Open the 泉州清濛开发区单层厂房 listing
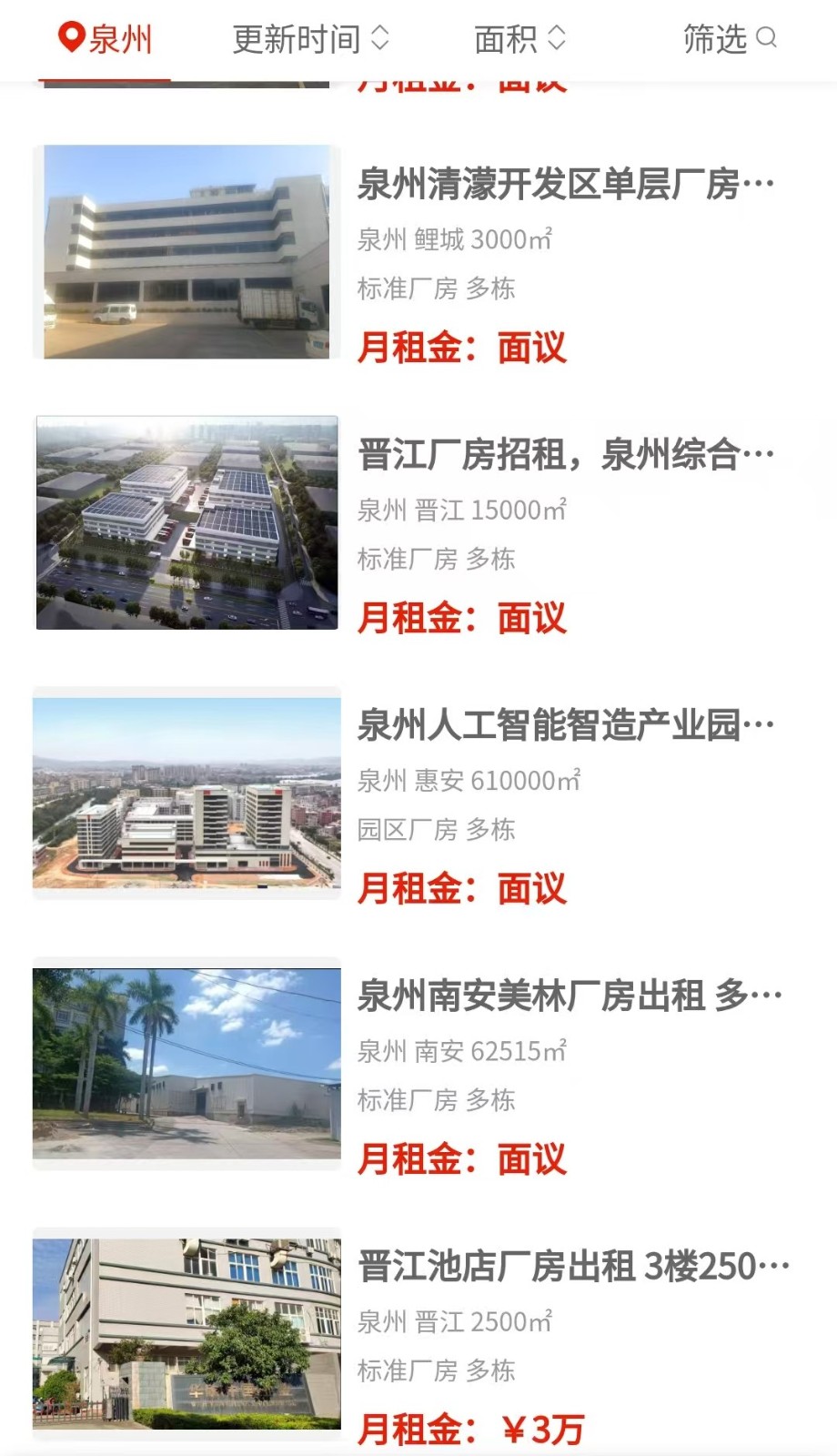Viewport: 837px width, 1456px height. [x=564, y=185]
